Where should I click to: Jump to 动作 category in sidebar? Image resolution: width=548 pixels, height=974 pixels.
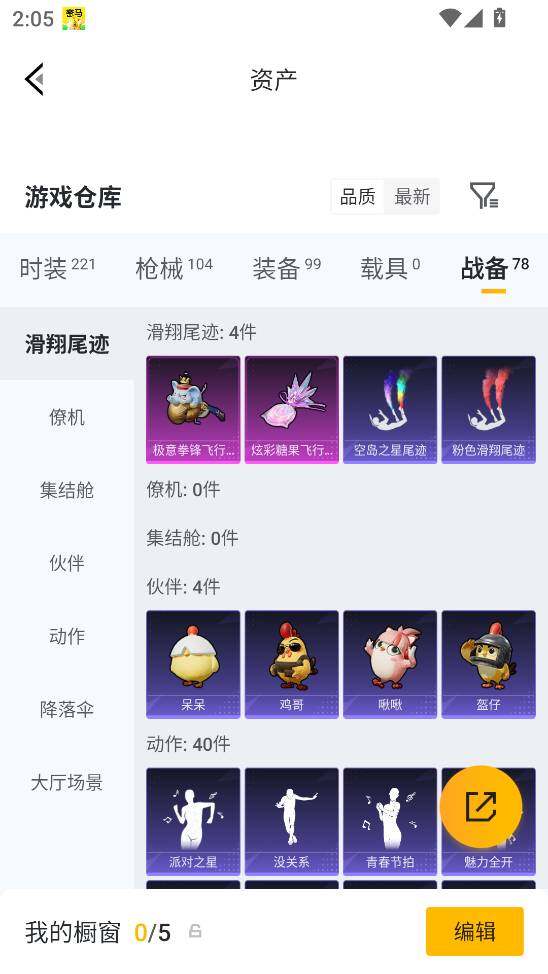point(67,635)
